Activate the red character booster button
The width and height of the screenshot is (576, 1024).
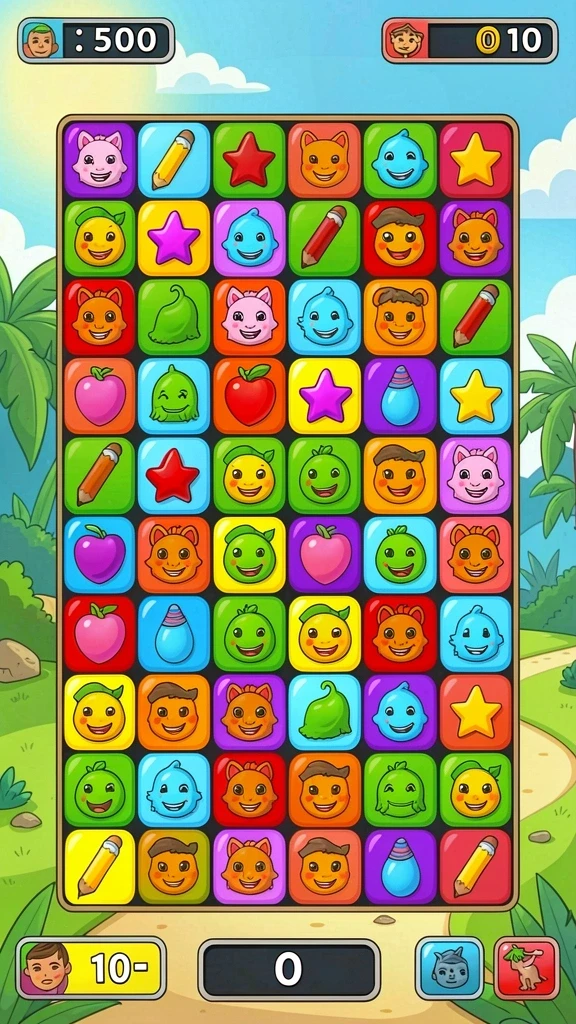526,968
